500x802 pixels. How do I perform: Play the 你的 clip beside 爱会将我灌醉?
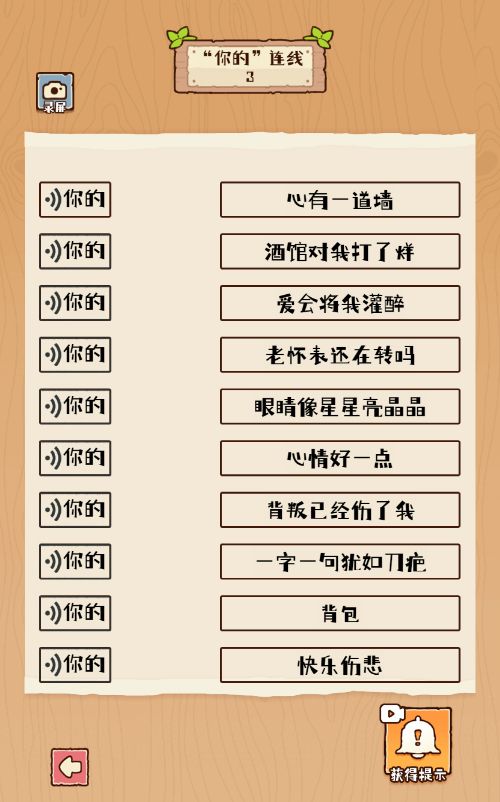[75, 303]
